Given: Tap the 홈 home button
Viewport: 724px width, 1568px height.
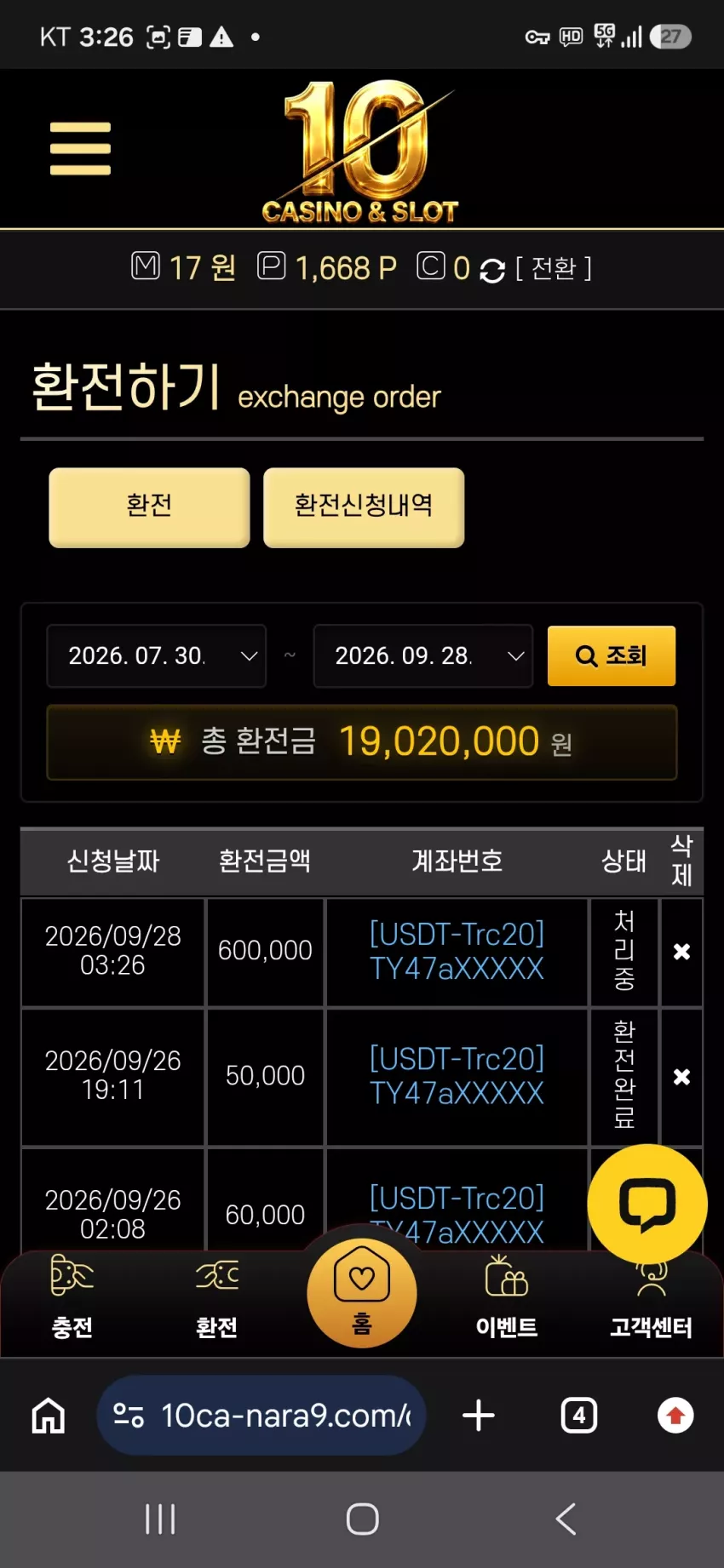Looking at the screenshot, I should tap(362, 1292).
